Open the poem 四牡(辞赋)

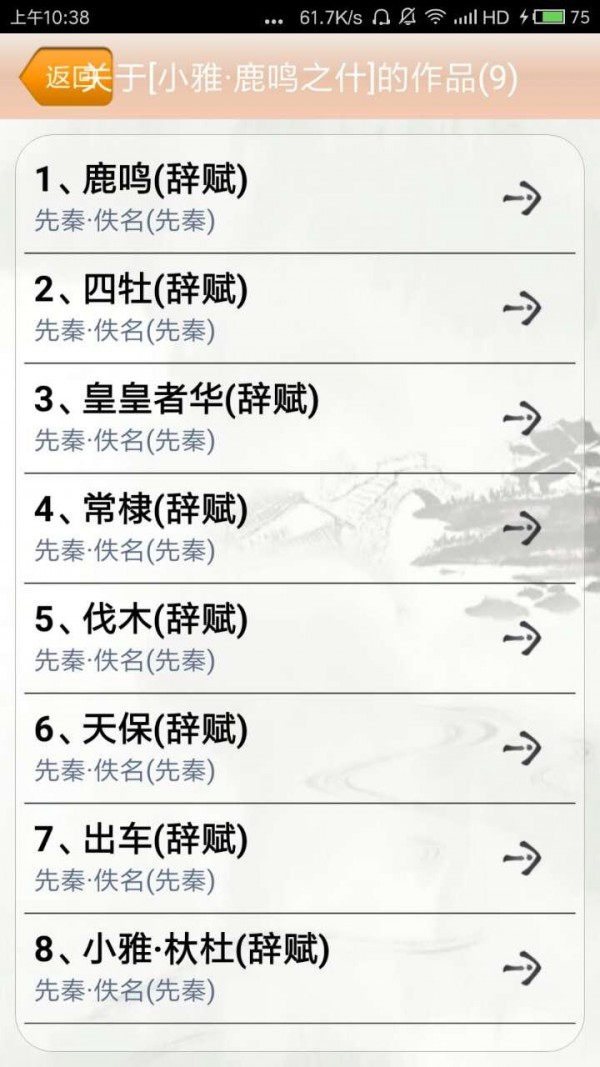[299, 308]
